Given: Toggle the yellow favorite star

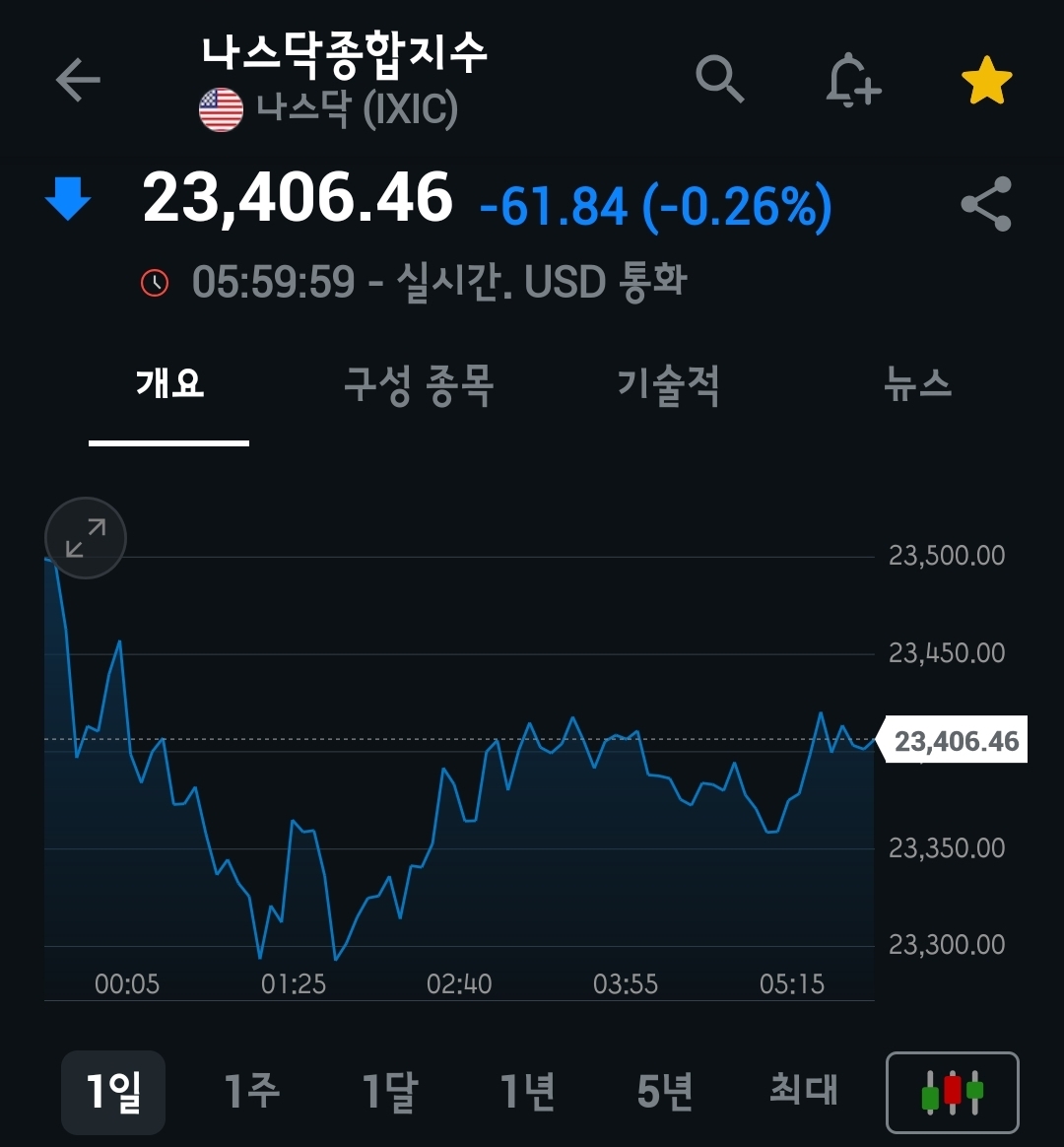Looking at the screenshot, I should click(986, 81).
